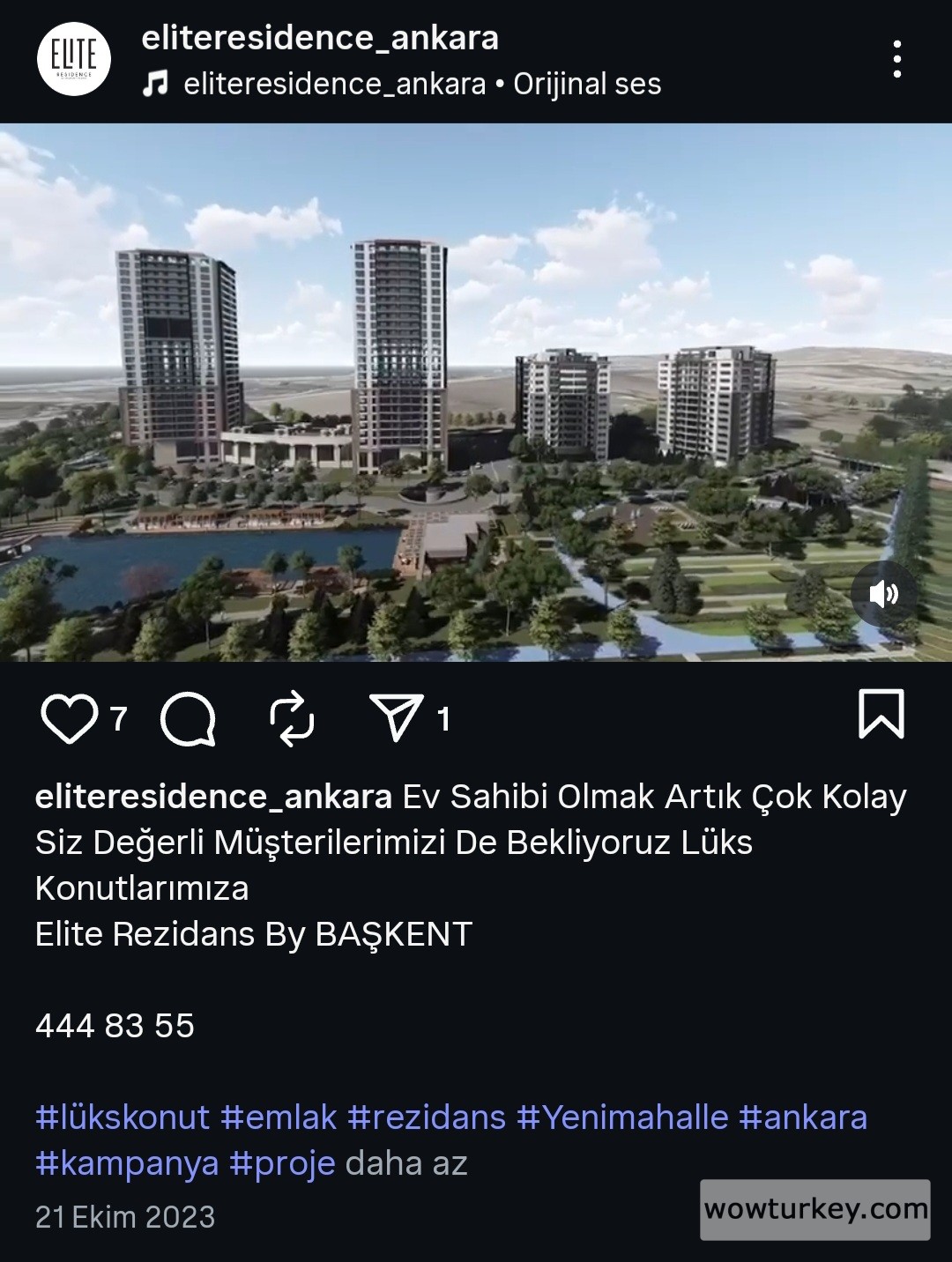Open the #emlak hashtag
Image resolution: width=952 pixels, height=1262 pixels.
pos(279,1117)
